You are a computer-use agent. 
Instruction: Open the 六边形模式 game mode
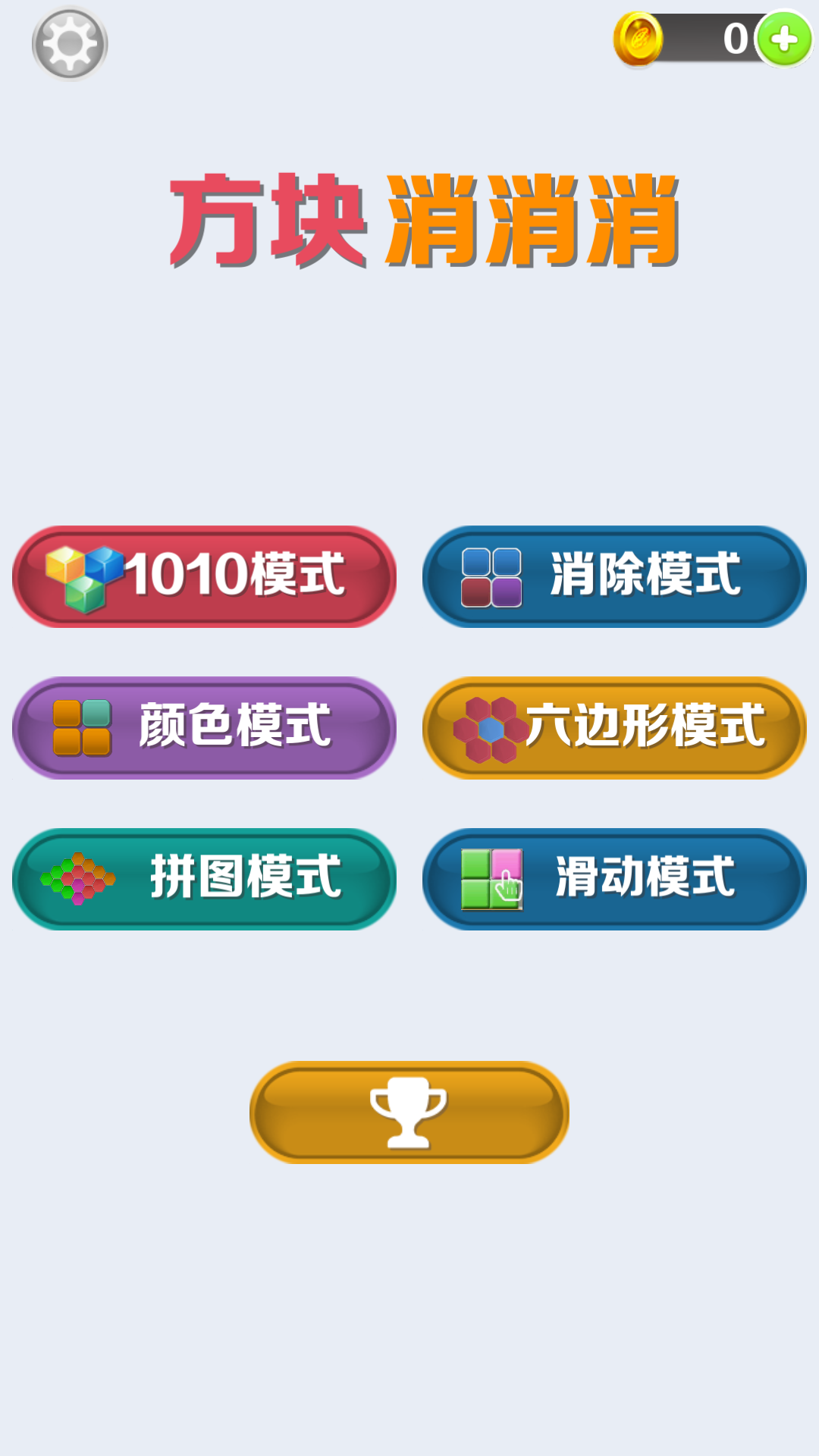(x=614, y=728)
